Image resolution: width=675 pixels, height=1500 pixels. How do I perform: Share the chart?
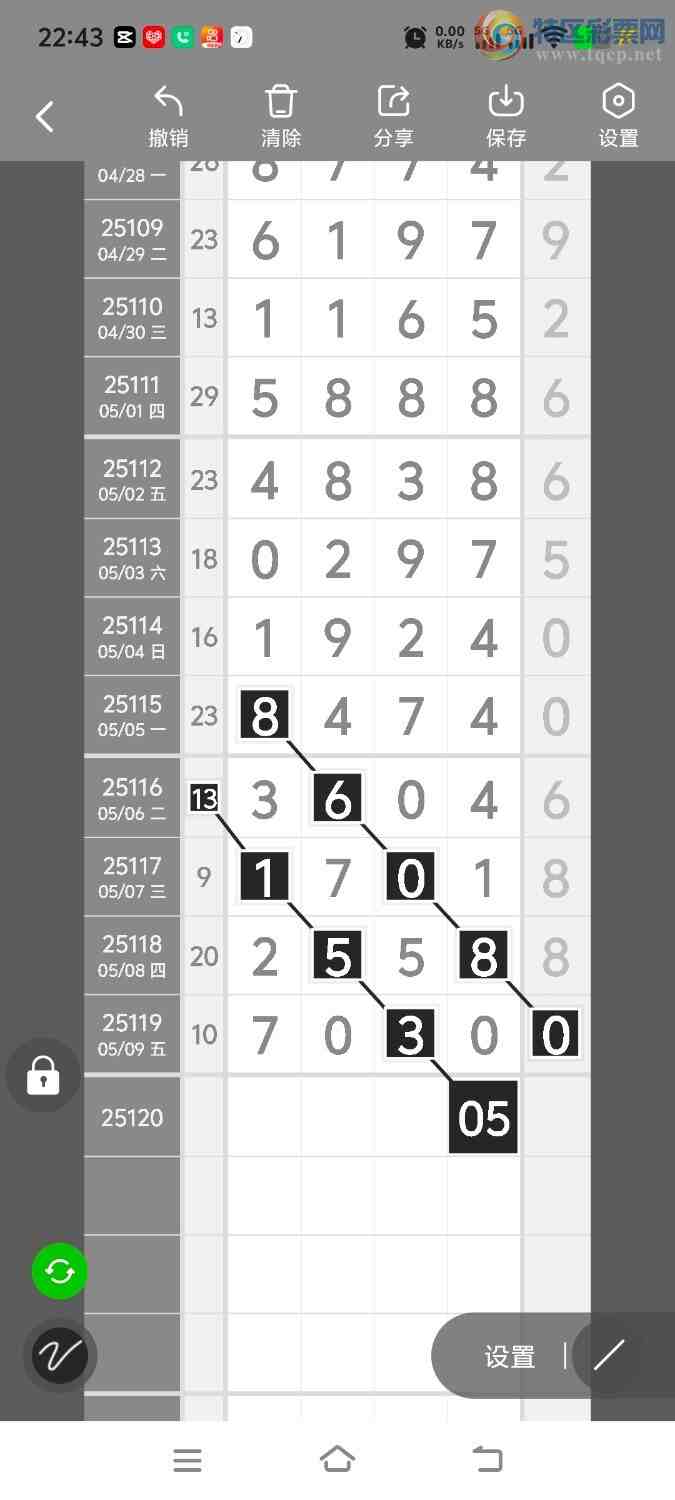[x=394, y=117]
